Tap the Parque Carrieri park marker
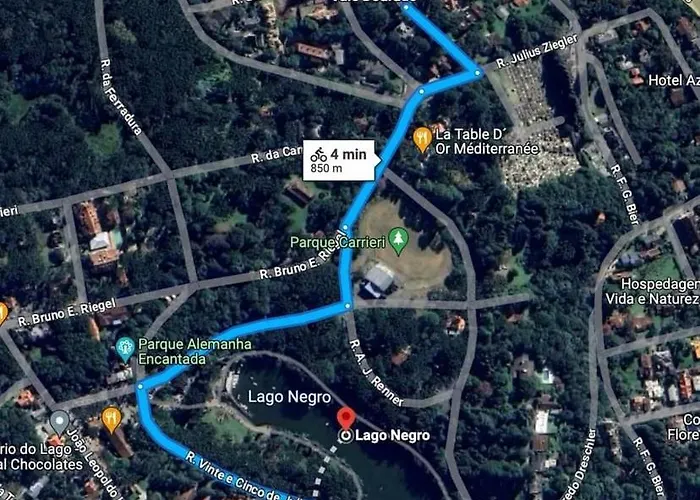Viewport: 700px width, 500px height. (399, 240)
